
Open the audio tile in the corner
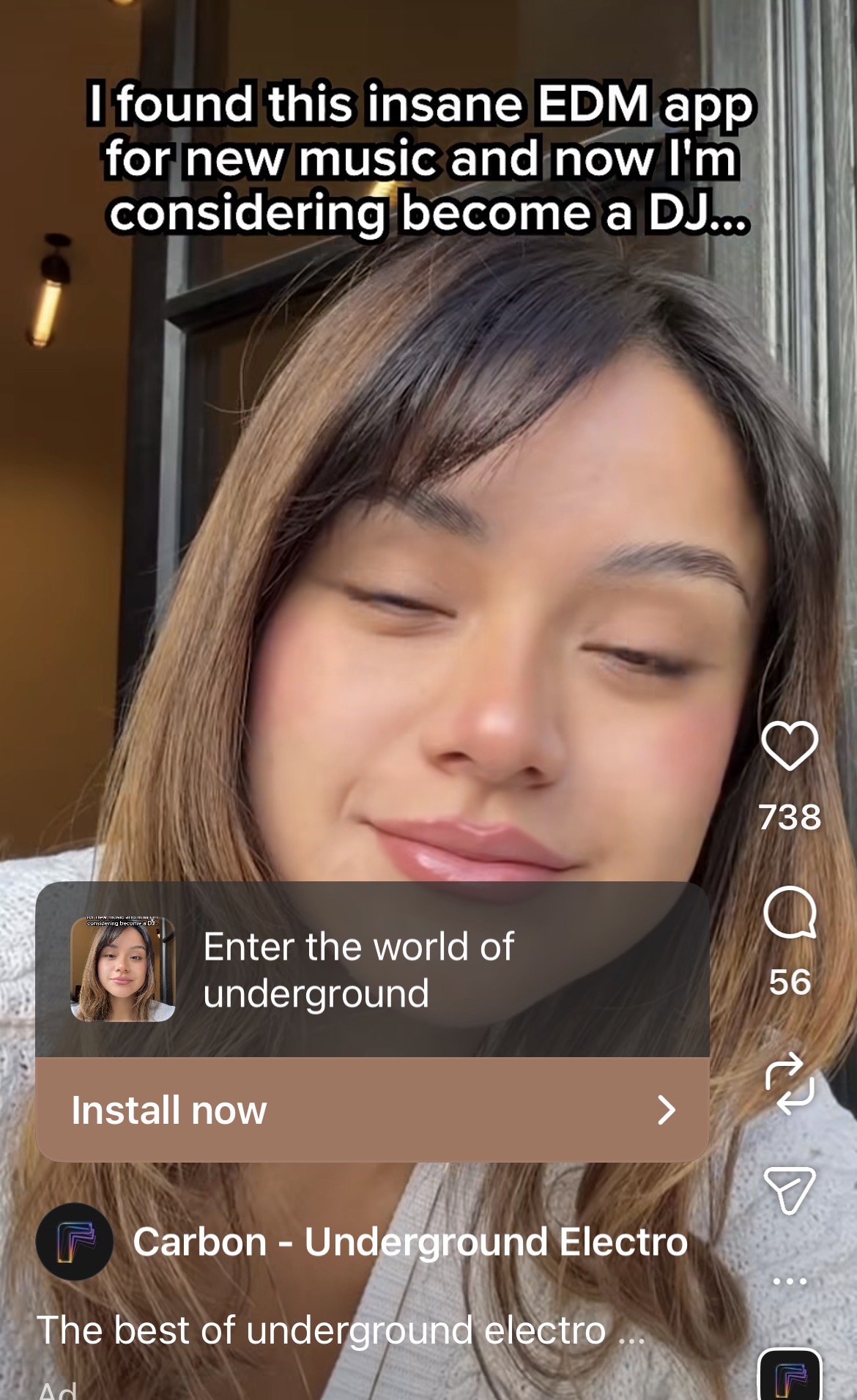(790, 1377)
